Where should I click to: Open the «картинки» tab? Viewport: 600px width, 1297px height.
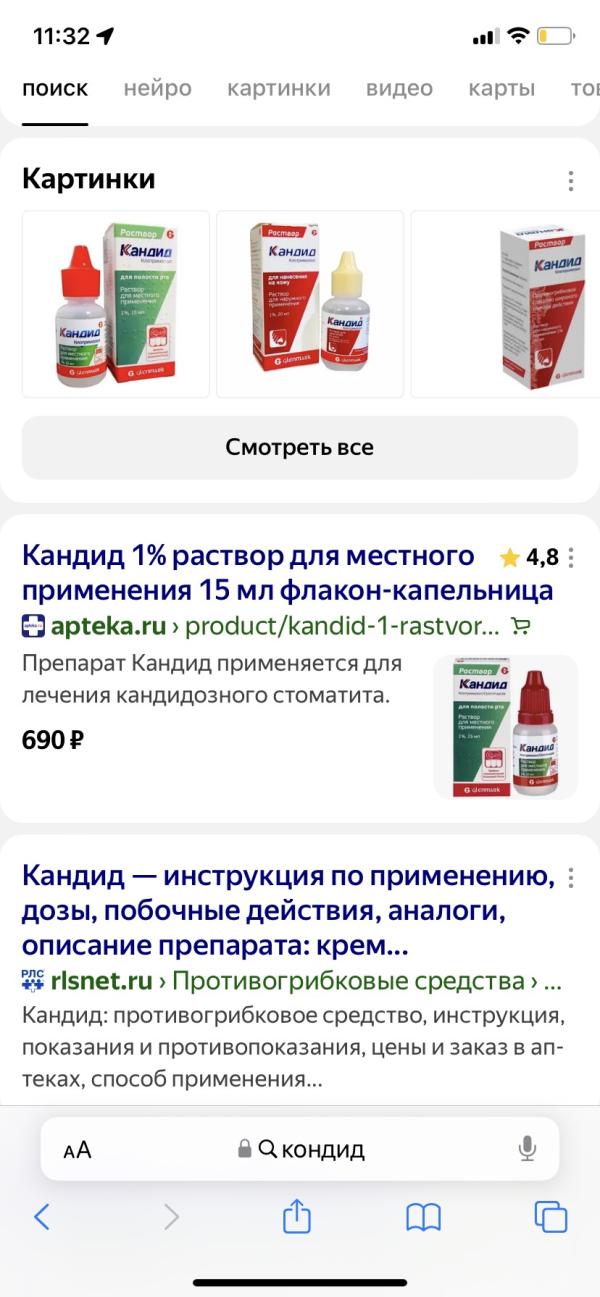[278, 88]
